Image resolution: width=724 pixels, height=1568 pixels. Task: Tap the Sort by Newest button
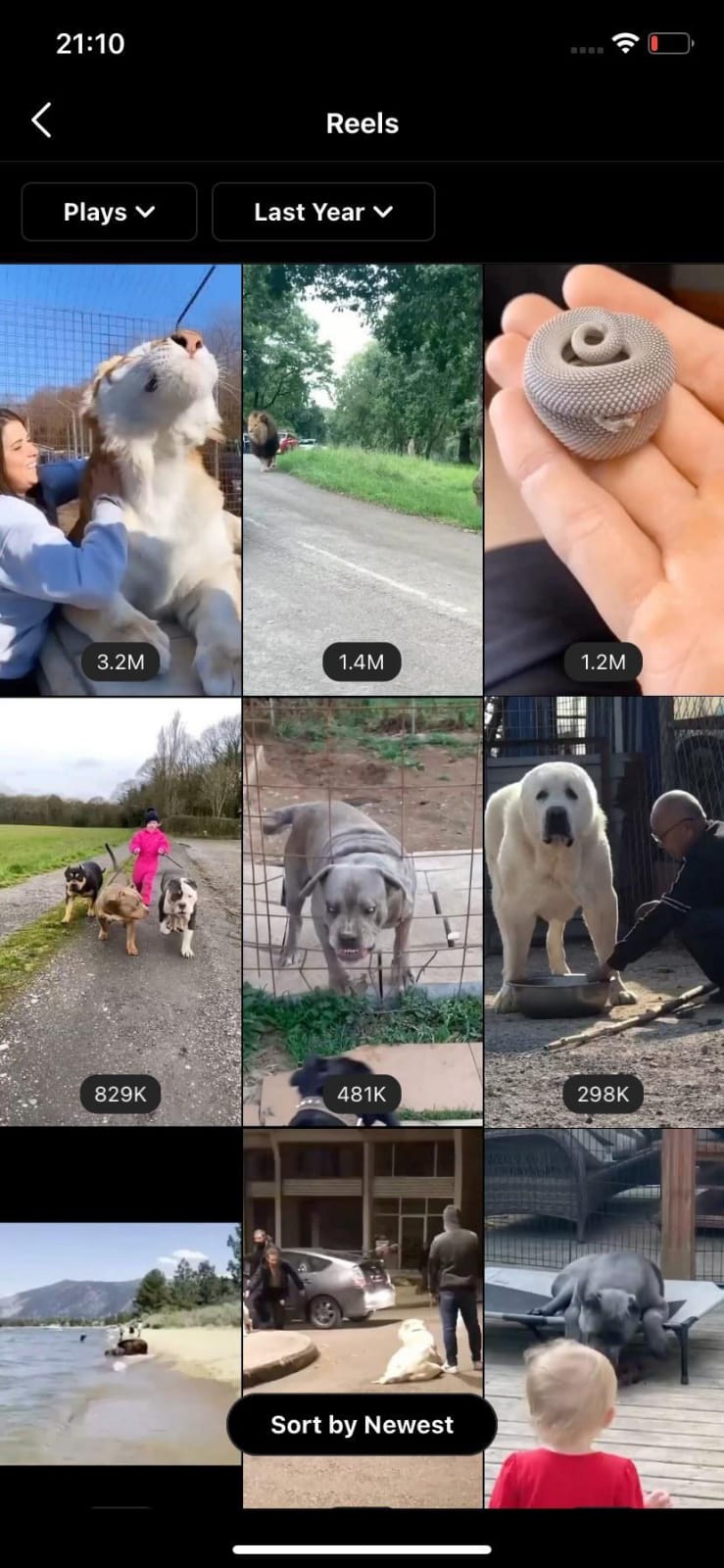coord(362,1424)
